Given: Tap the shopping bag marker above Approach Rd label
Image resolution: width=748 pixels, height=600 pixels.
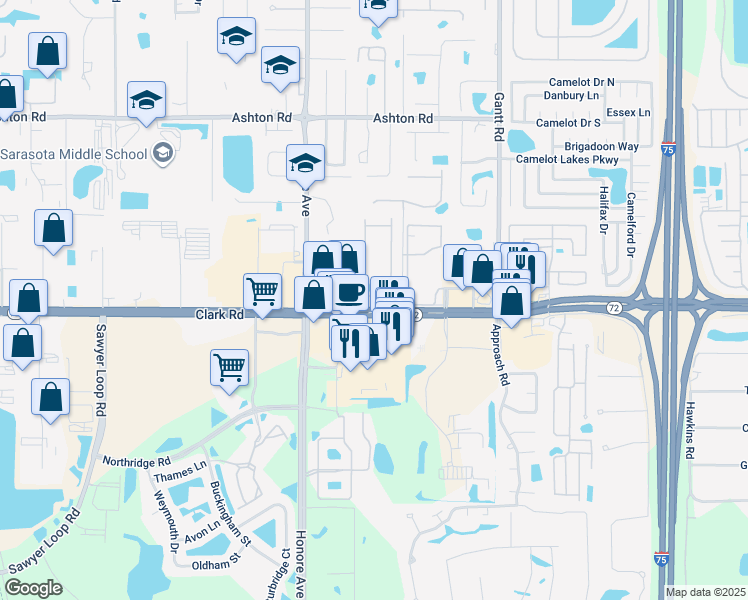Looking at the screenshot, I should (511, 300).
